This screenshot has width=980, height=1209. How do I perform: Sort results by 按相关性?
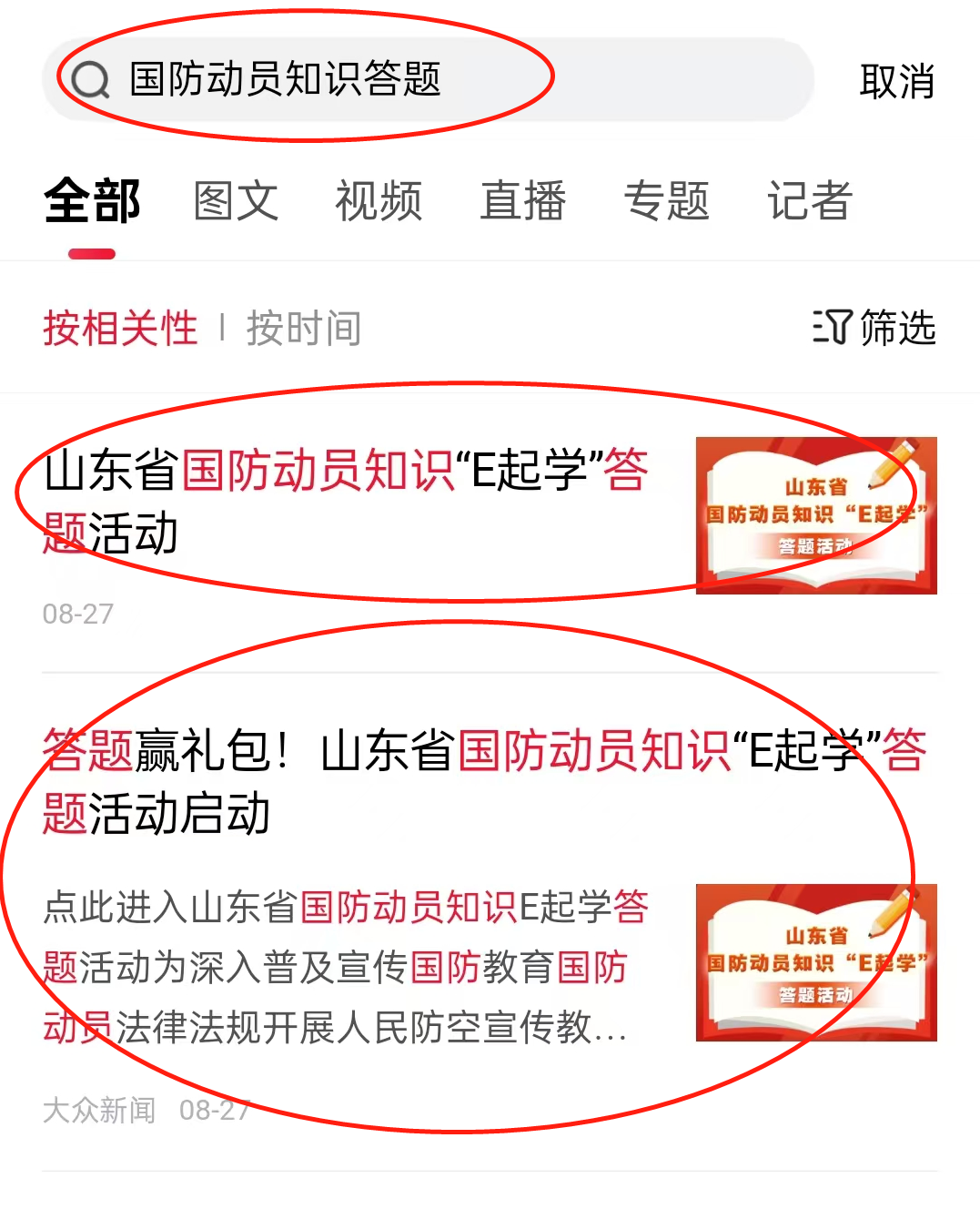click(x=120, y=328)
